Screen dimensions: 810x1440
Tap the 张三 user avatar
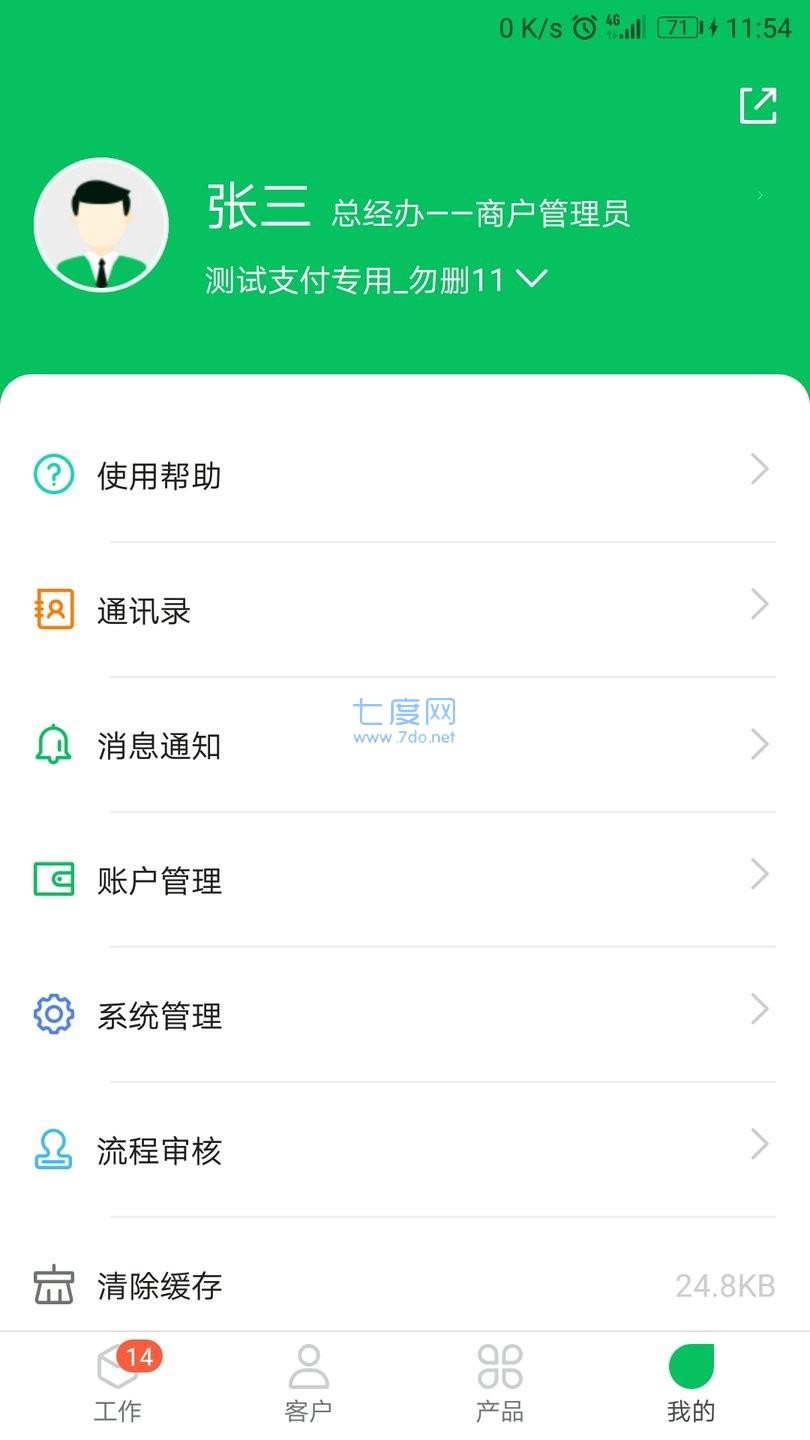tap(101, 224)
